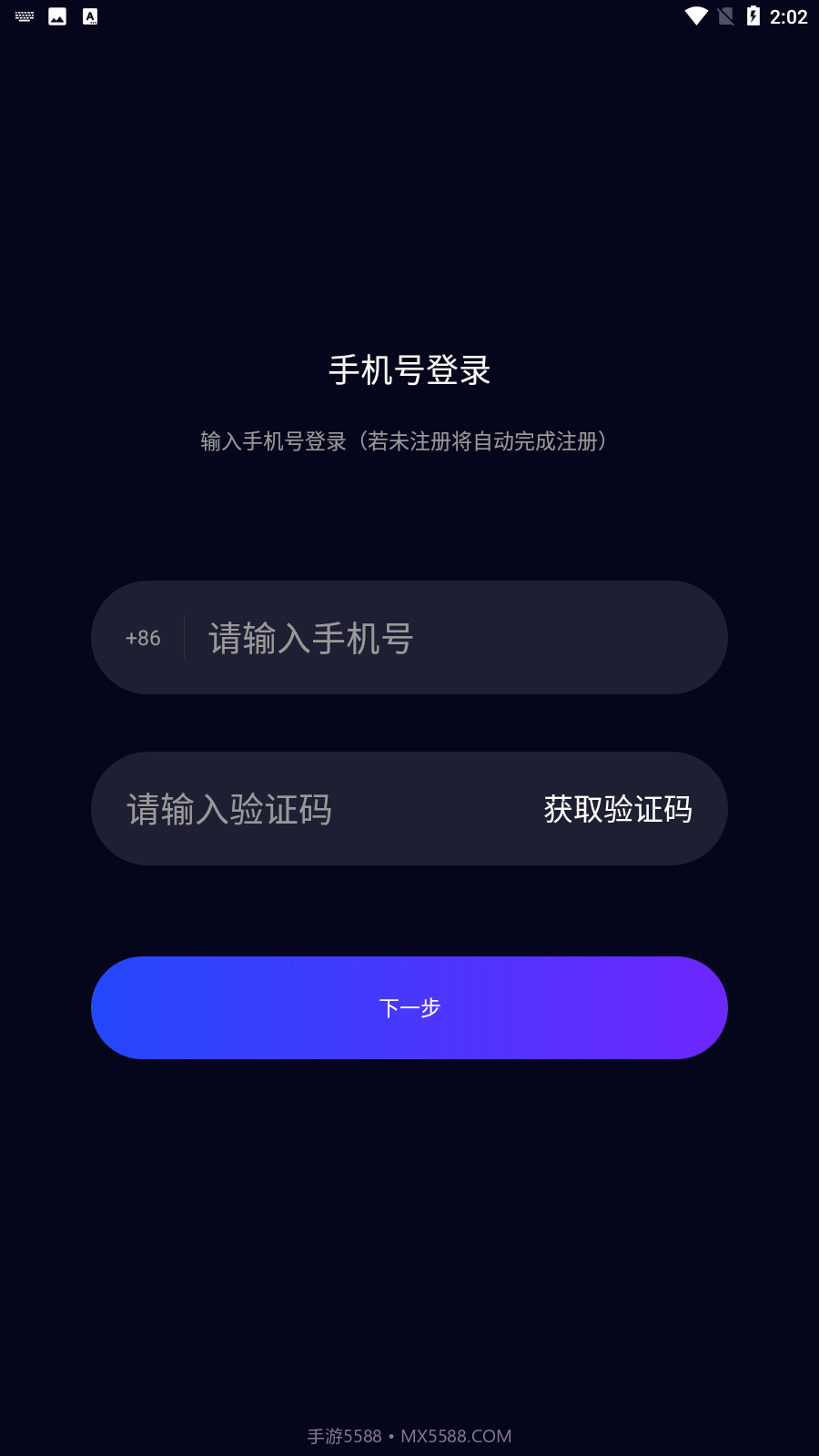This screenshot has height=1456, width=819.
Task: Click 获取验证码 to request a code
Action: click(617, 809)
